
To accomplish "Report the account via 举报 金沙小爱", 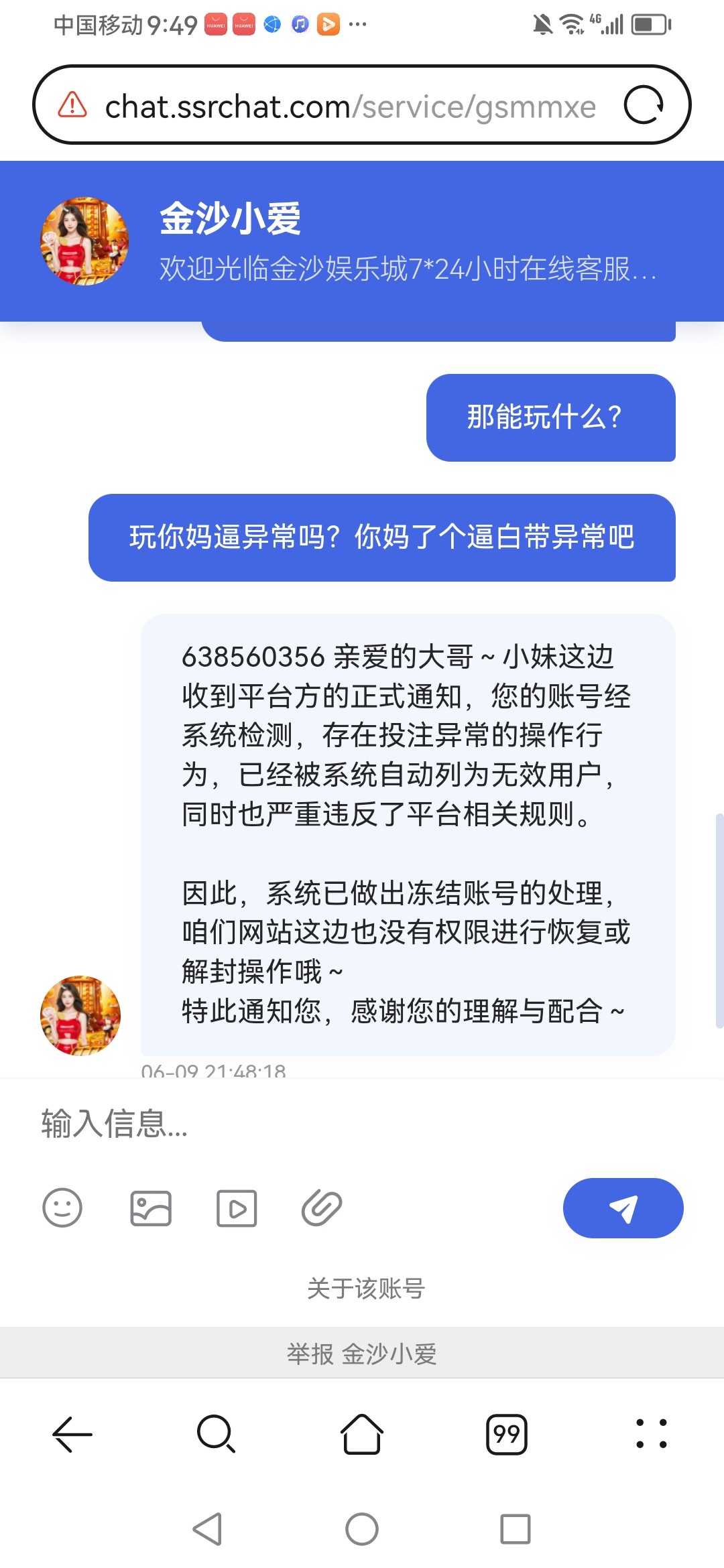I will 362,1354.
